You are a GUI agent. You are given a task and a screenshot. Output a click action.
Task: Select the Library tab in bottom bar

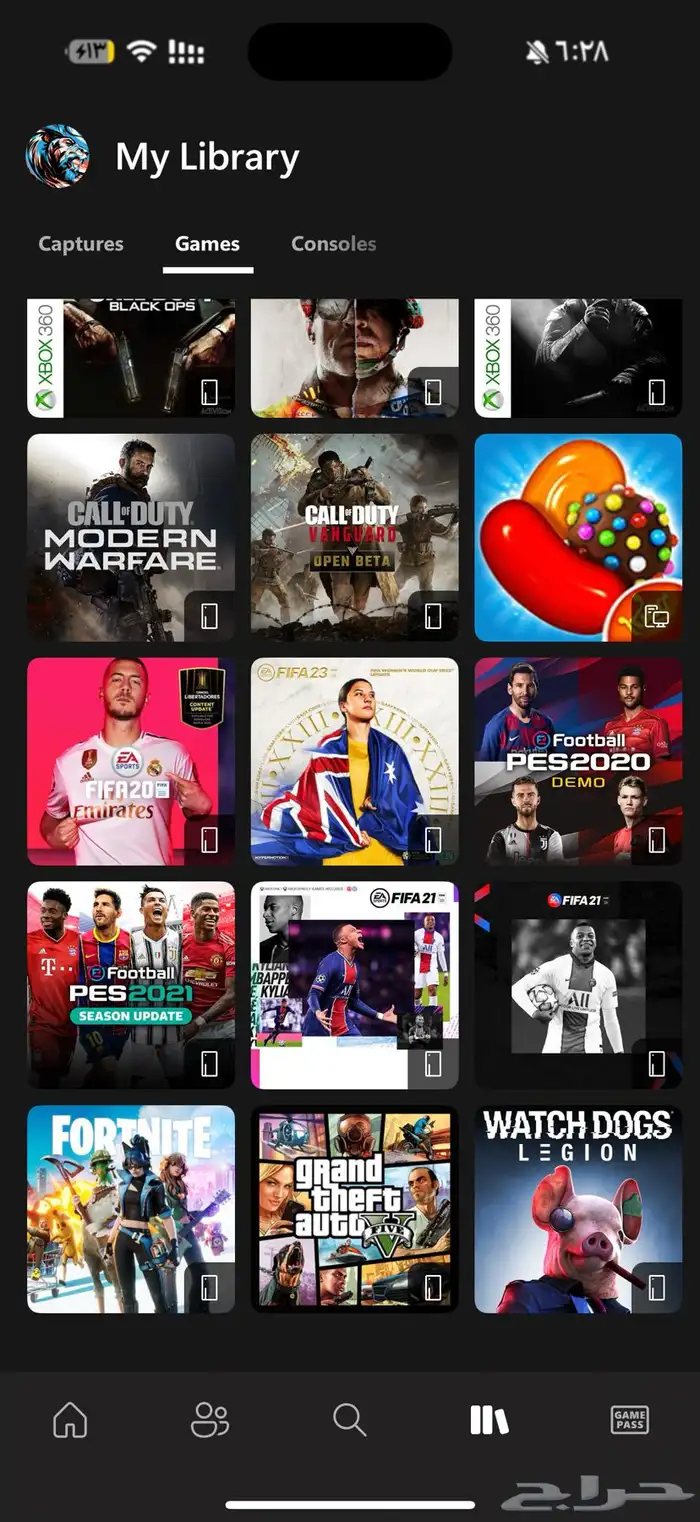[x=489, y=1419]
